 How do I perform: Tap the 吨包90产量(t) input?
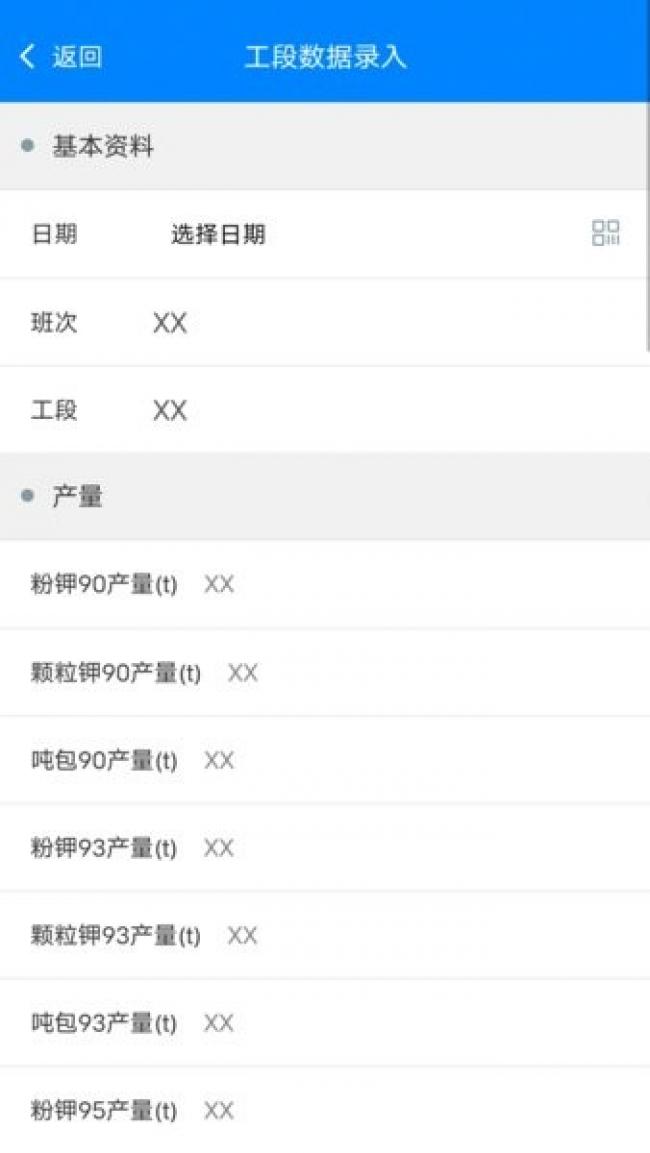[x=325, y=760]
